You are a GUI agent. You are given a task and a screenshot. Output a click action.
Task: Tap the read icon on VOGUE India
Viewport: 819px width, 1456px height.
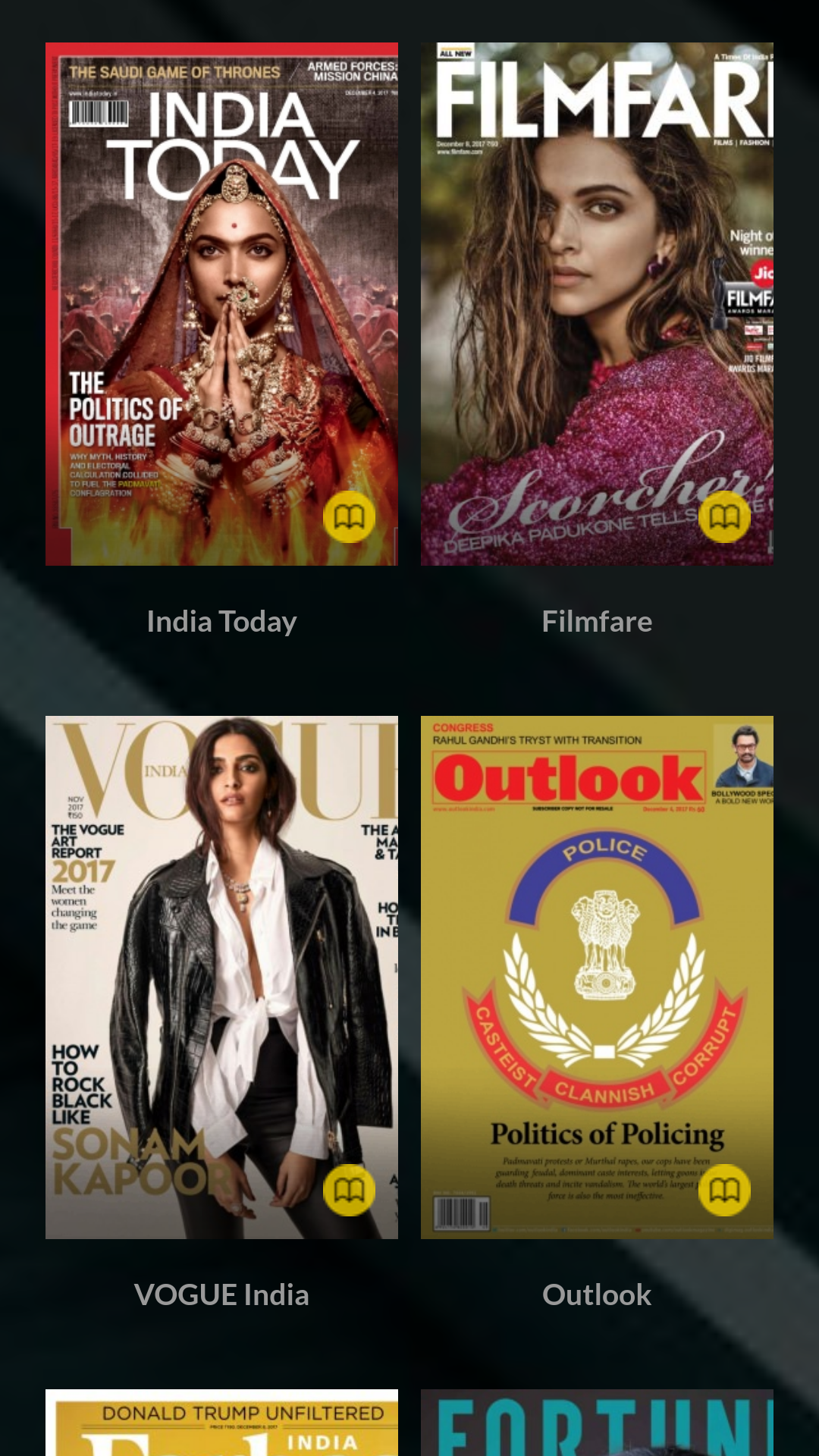pyautogui.click(x=349, y=1190)
